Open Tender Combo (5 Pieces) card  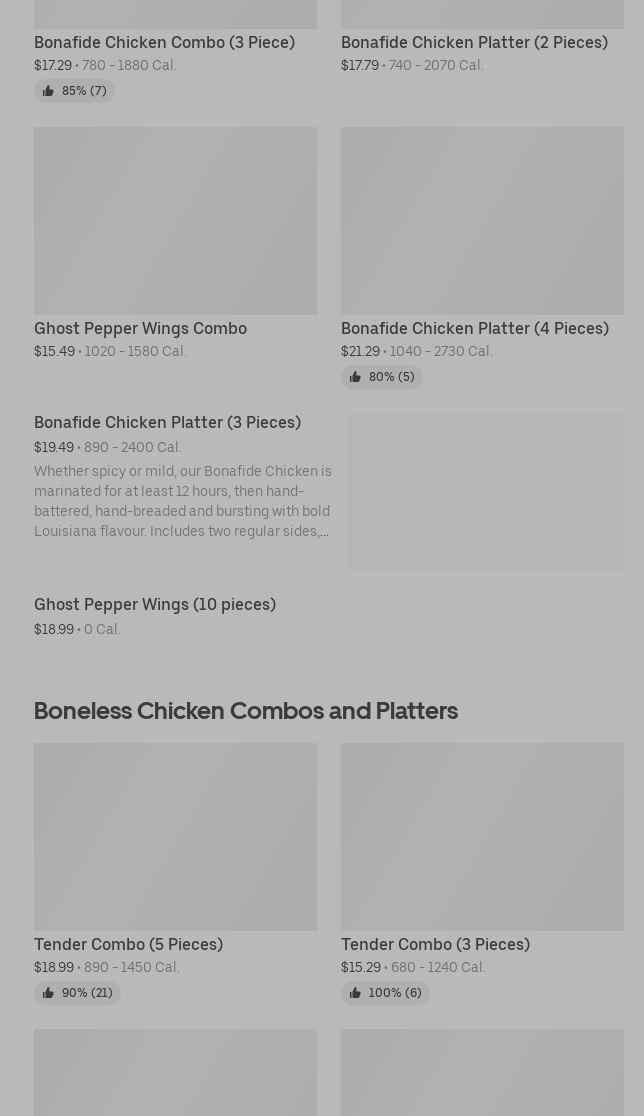[x=175, y=873]
